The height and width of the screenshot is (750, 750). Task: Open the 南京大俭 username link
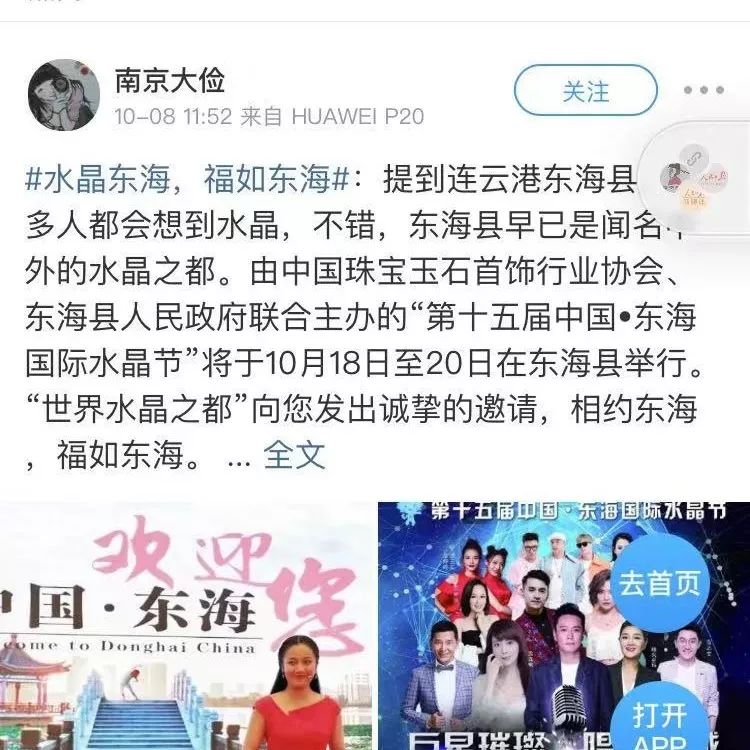click(170, 80)
